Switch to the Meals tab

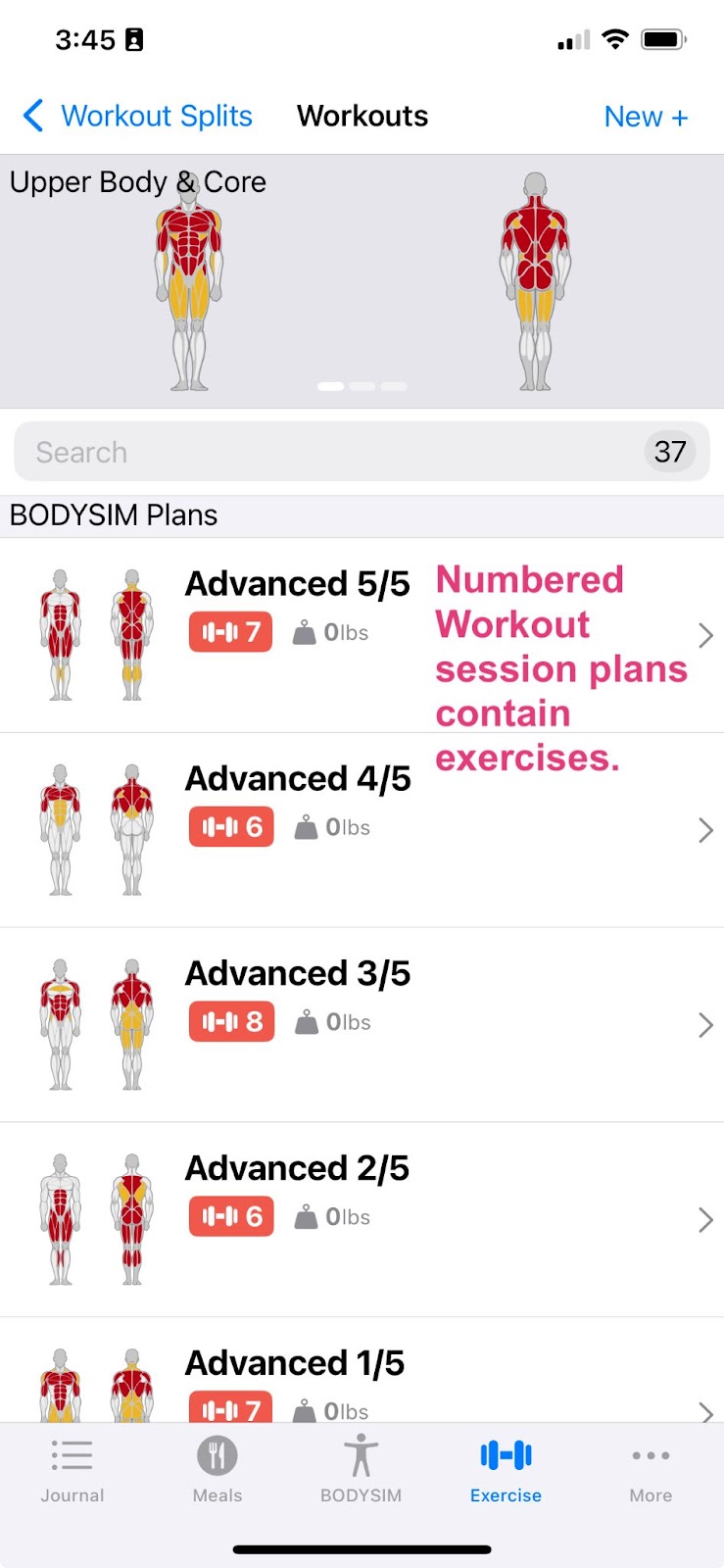[x=217, y=1470]
